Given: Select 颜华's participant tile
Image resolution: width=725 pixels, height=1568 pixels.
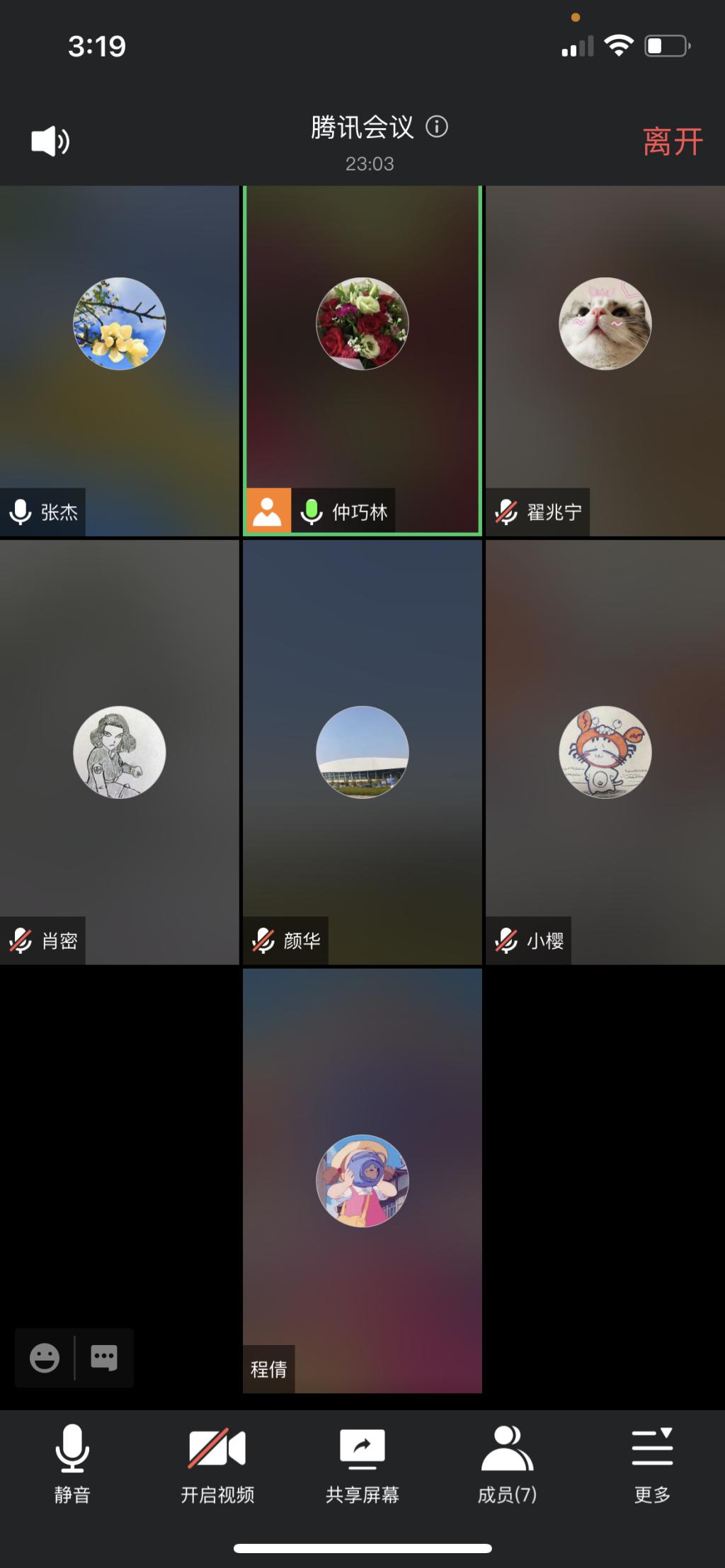Looking at the screenshot, I should [x=362, y=751].
